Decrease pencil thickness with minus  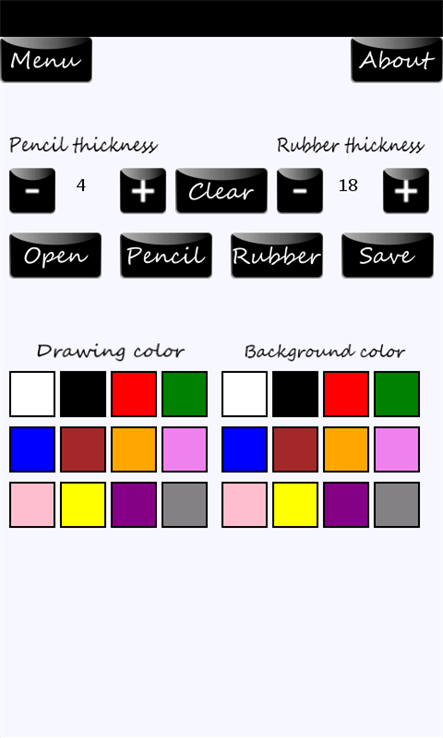(32, 191)
